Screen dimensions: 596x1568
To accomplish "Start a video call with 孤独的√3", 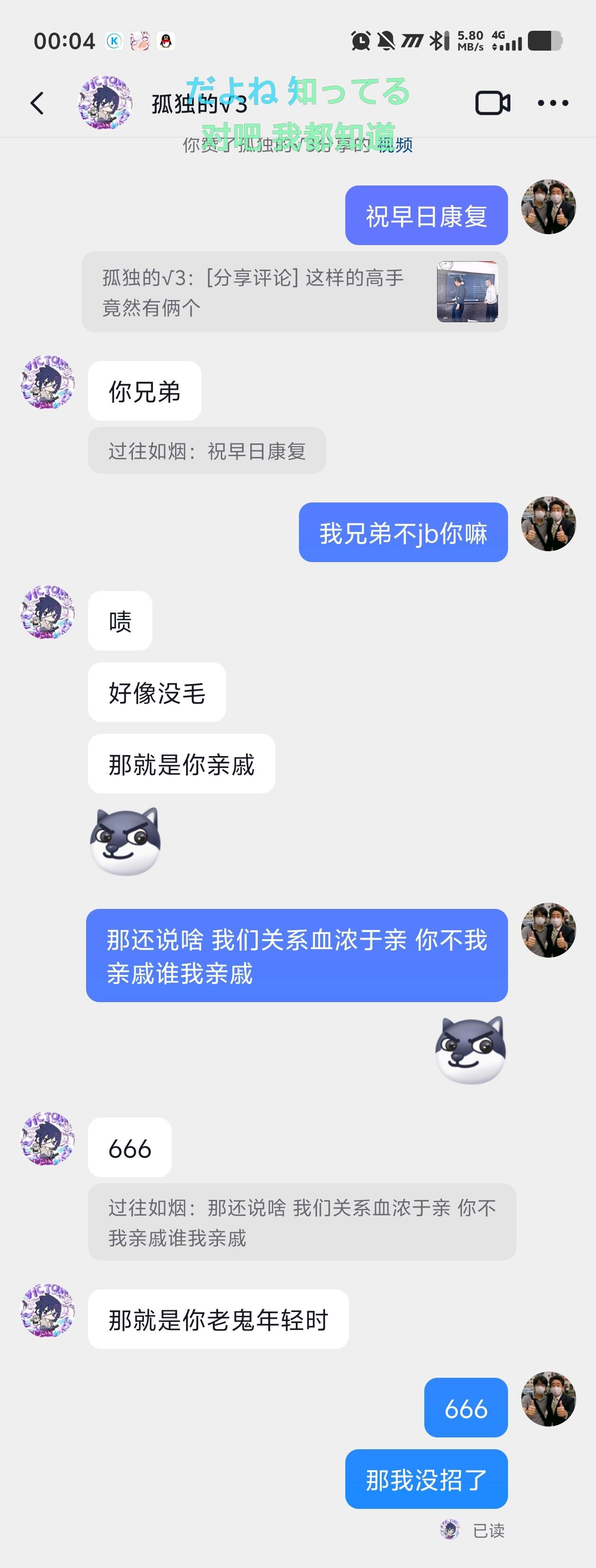I will point(492,103).
